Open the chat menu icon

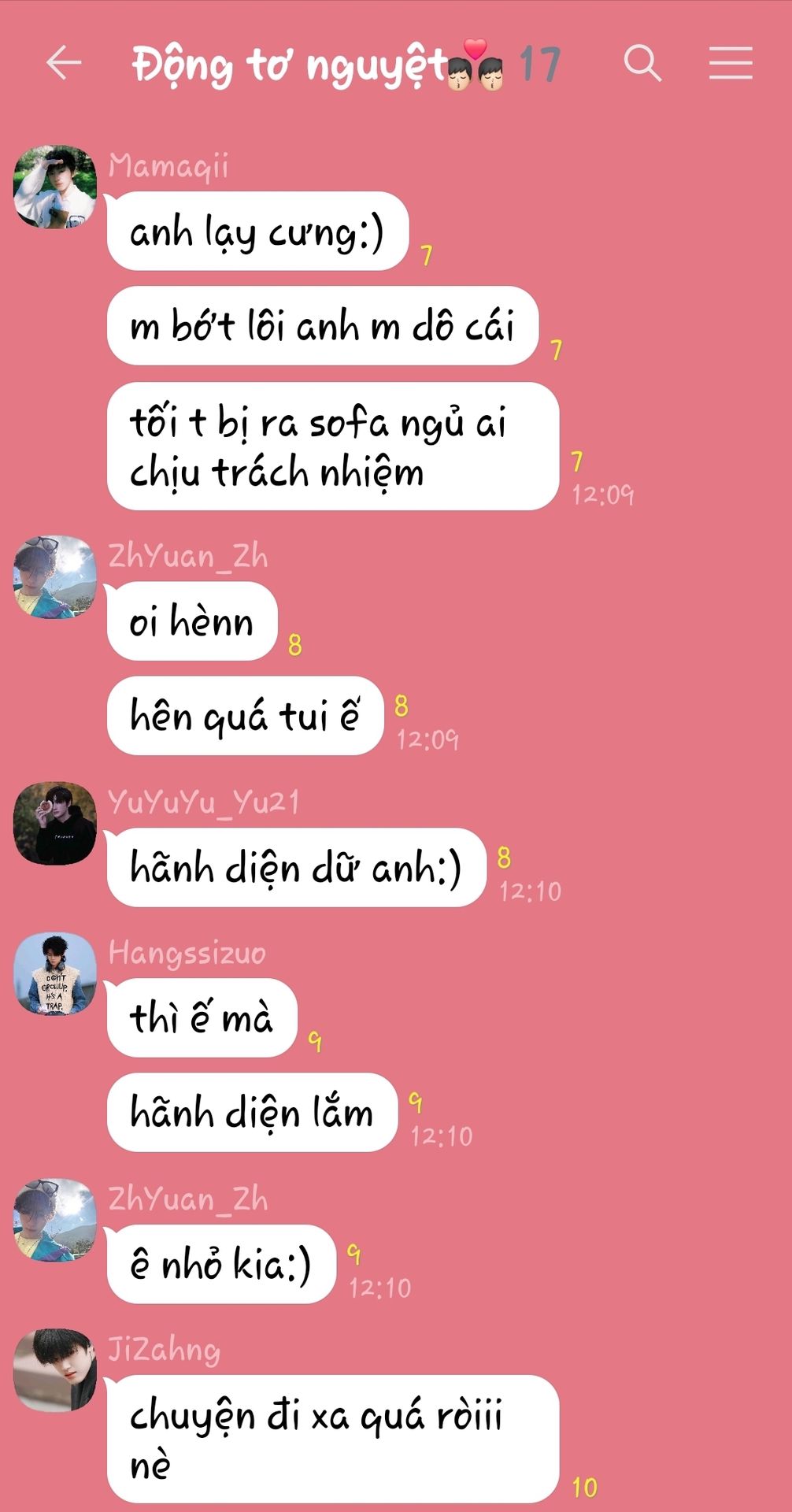731,63
